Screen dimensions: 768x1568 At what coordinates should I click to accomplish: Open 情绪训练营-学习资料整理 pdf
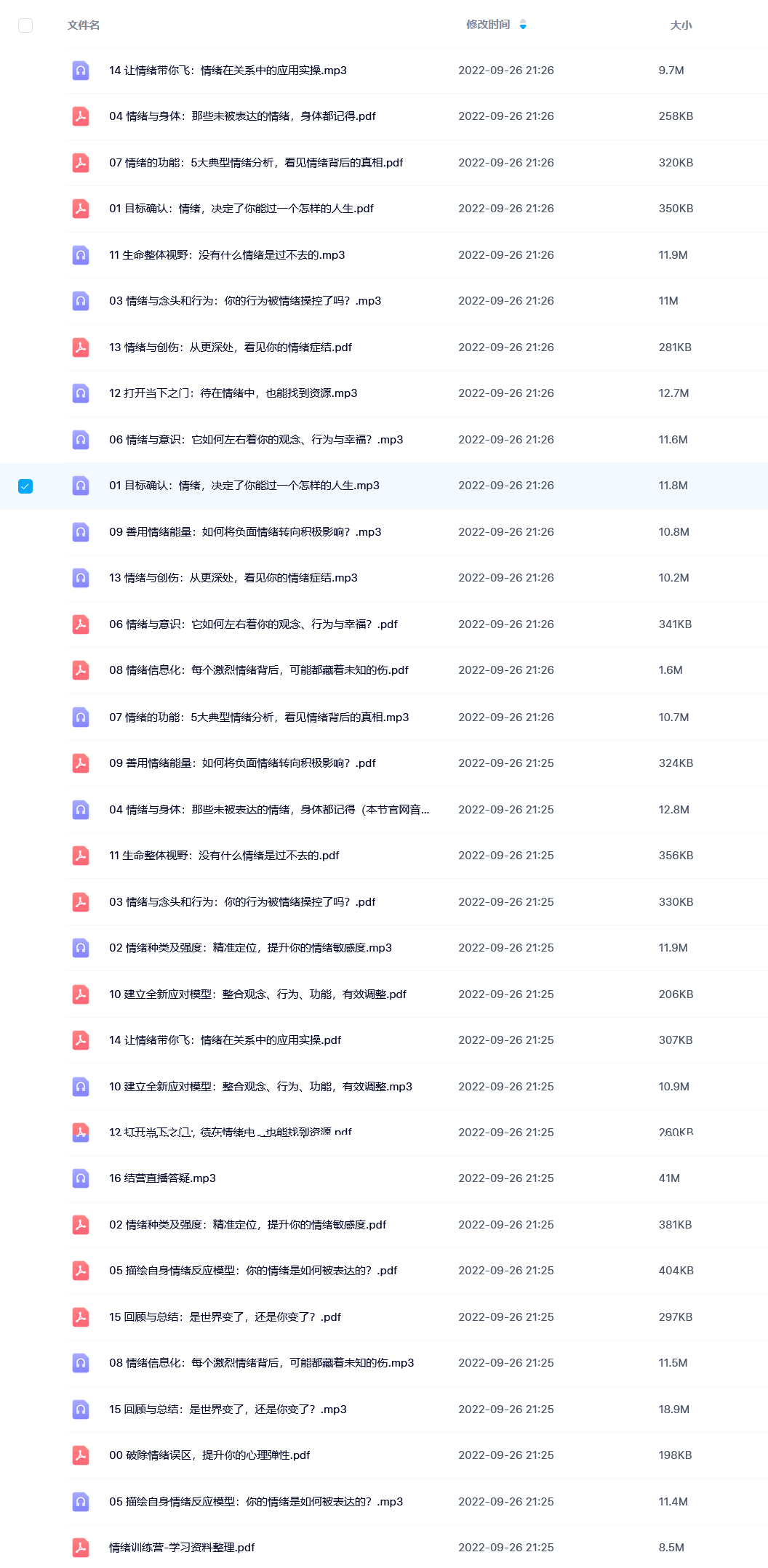click(182, 1548)
